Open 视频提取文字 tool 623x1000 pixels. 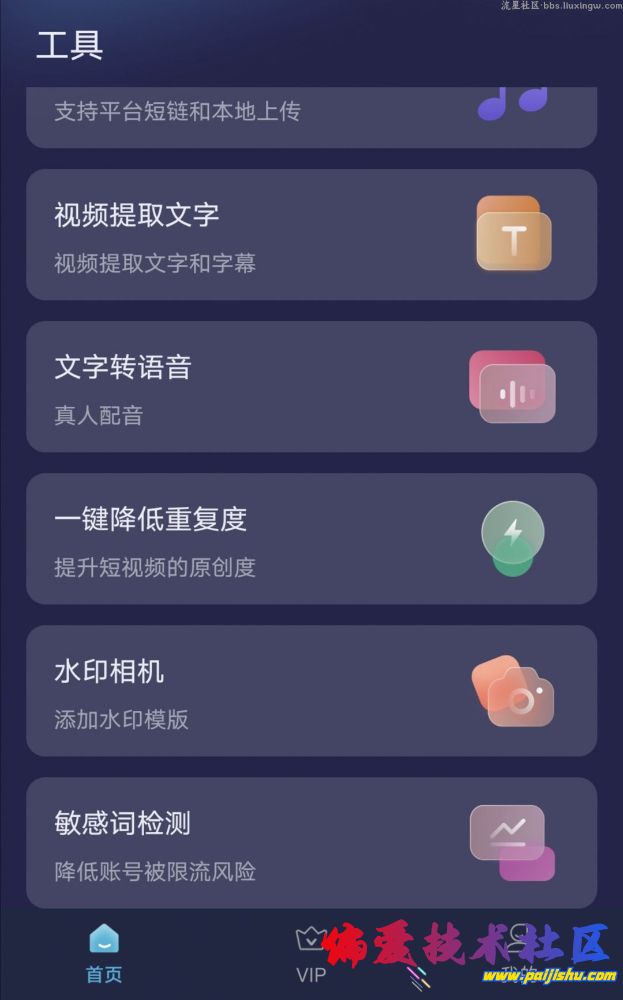pos(311,235)
